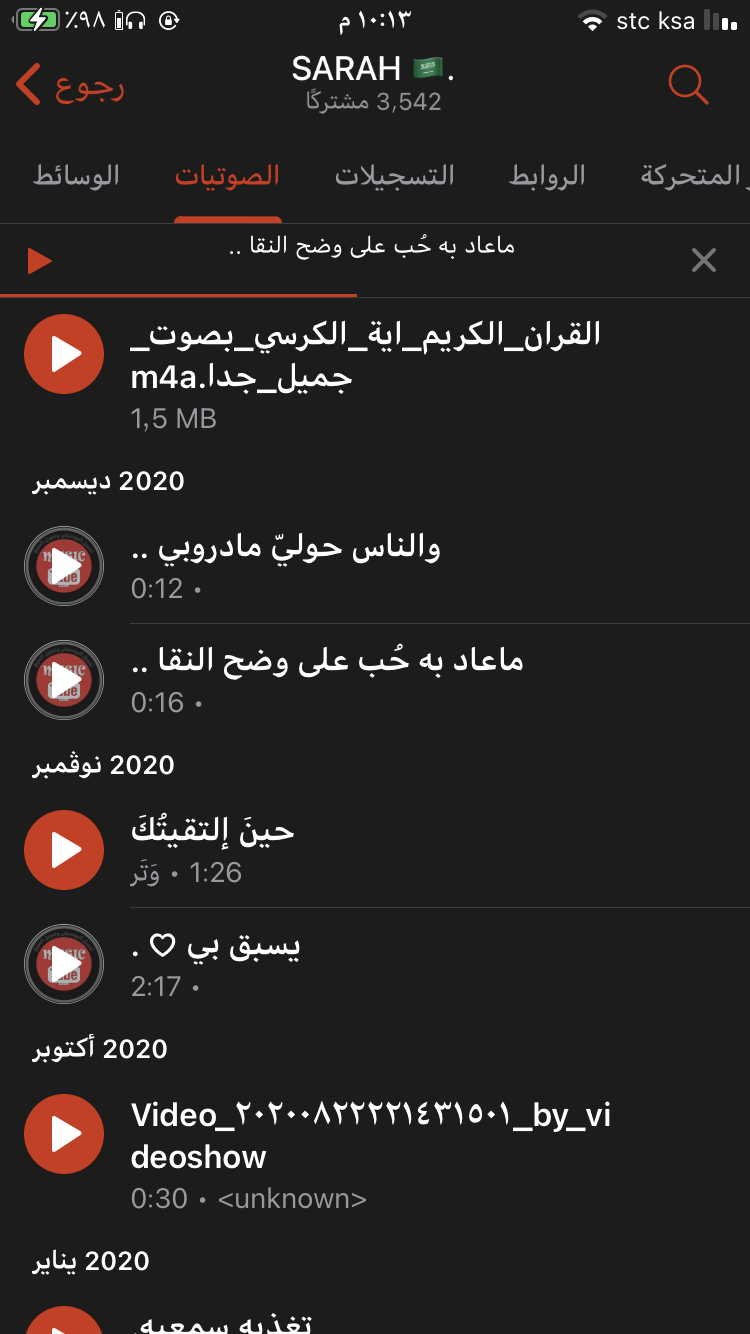Select the الصوتيات tab
Screen dimensions: 750x1334
pos(228,176)
